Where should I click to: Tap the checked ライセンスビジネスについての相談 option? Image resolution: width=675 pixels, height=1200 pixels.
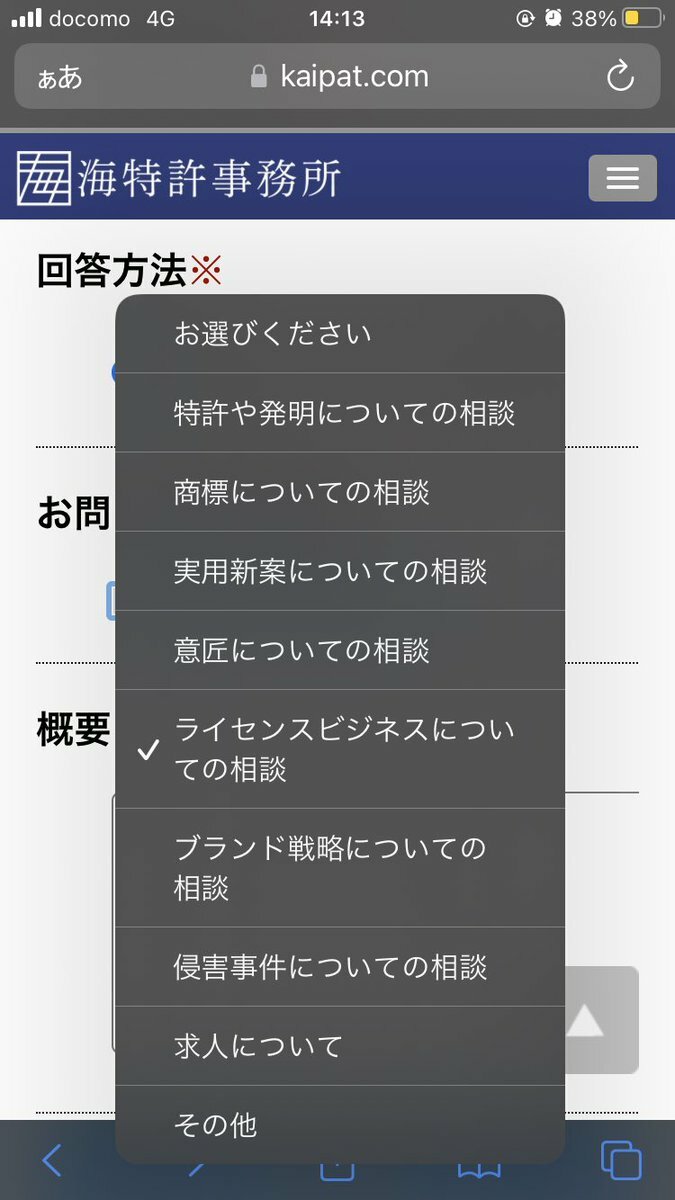coord(340,749)
